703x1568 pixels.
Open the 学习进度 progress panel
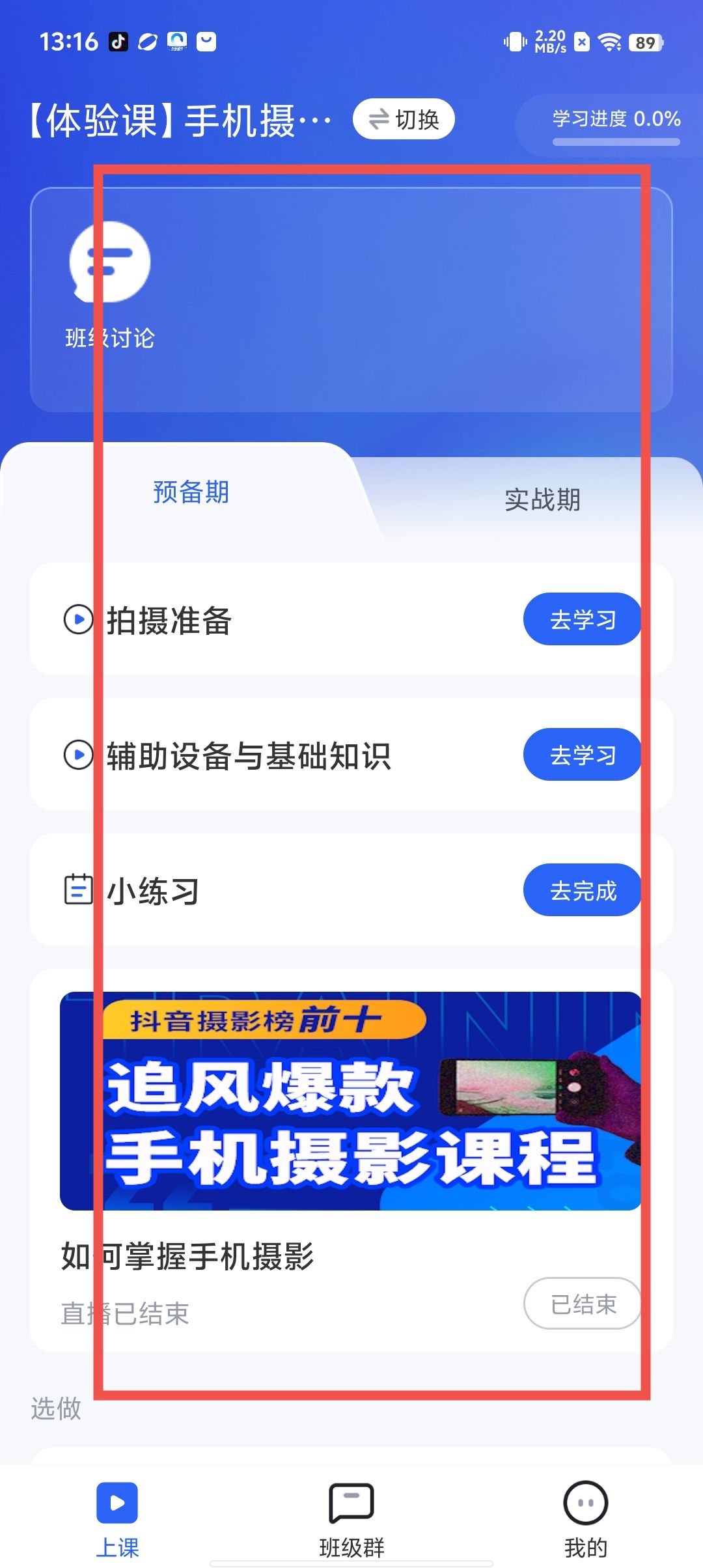615,125
